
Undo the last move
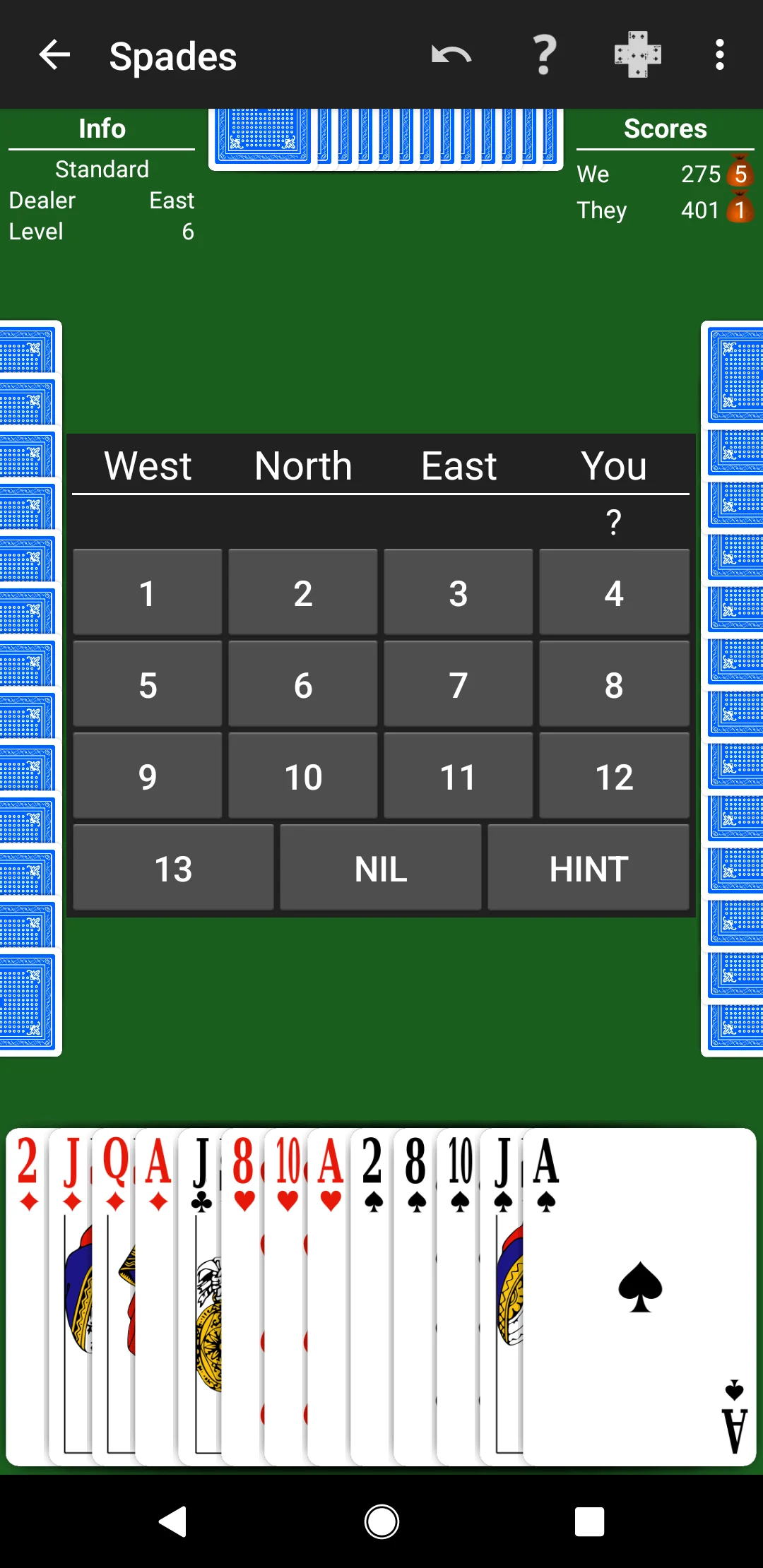point(451,55)
